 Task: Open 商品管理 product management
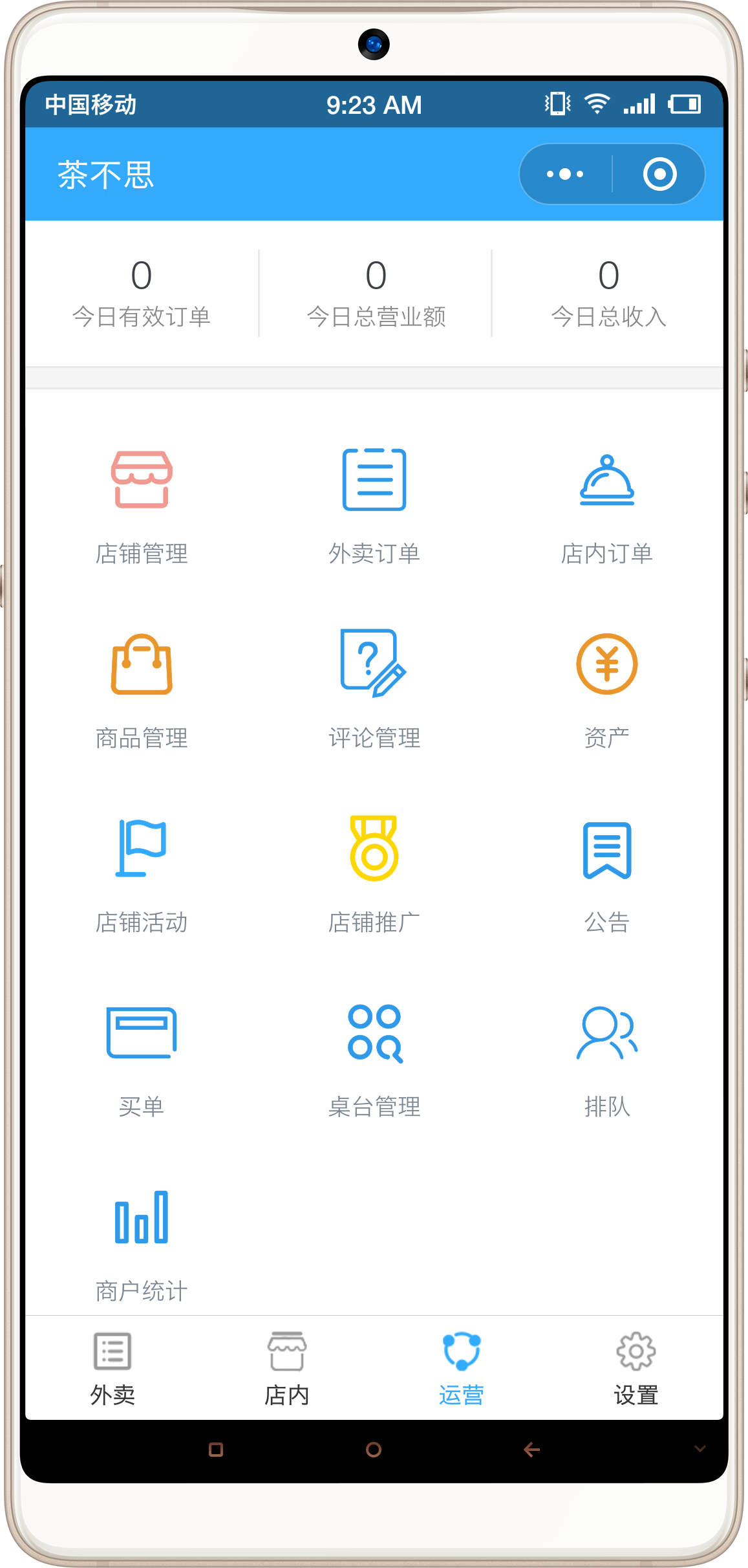tap(142, 689)
